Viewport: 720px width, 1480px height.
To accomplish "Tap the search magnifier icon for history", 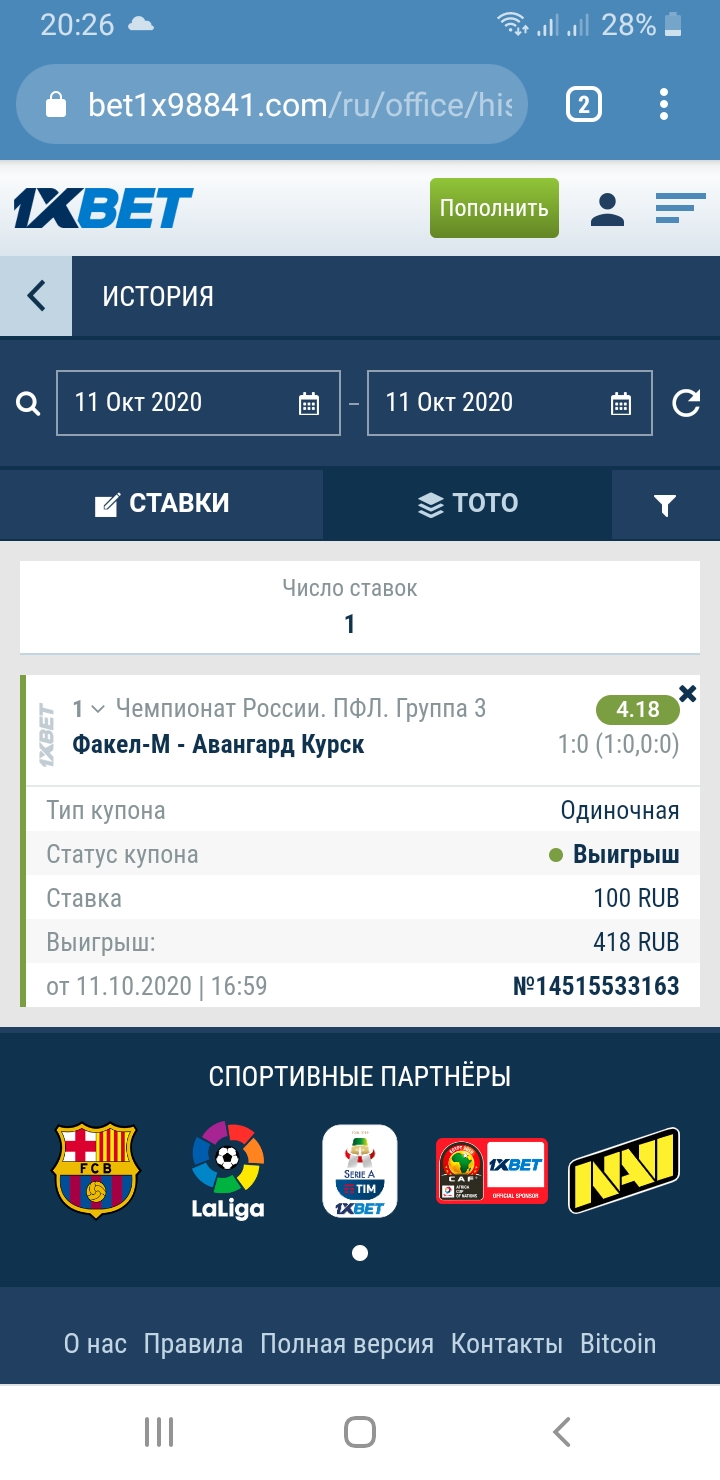I will tap(29, 403).
